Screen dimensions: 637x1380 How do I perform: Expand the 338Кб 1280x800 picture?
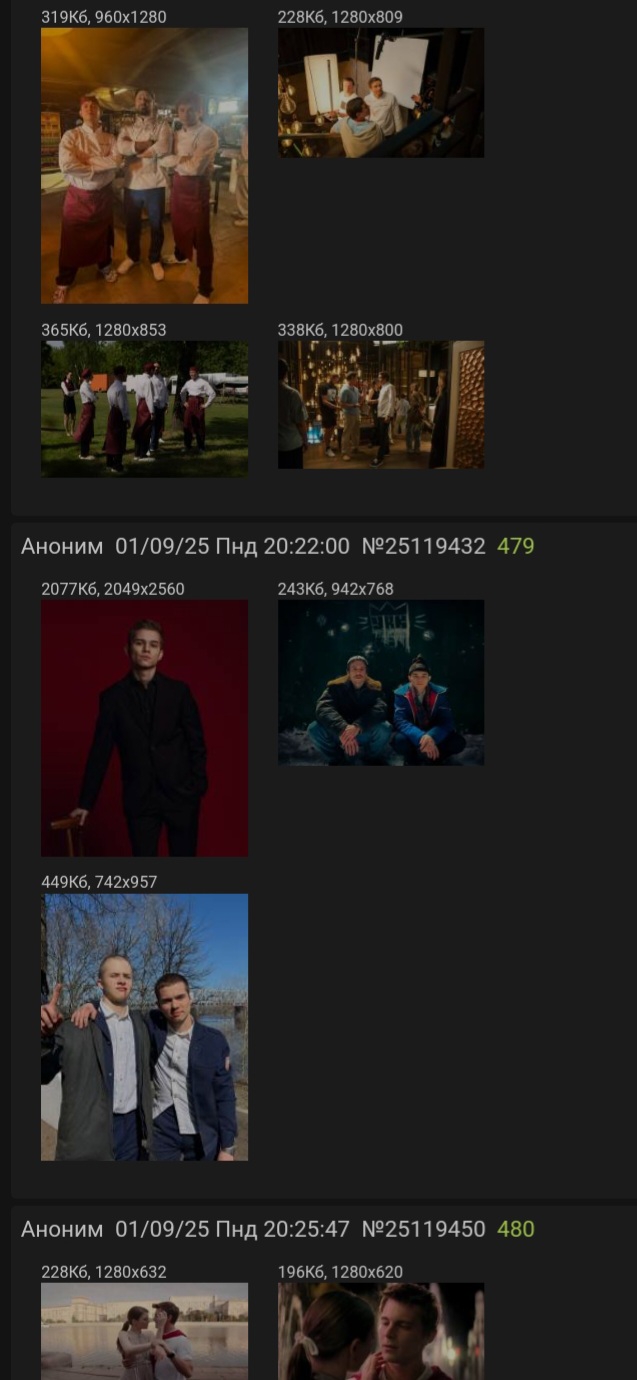coord(381,405)
